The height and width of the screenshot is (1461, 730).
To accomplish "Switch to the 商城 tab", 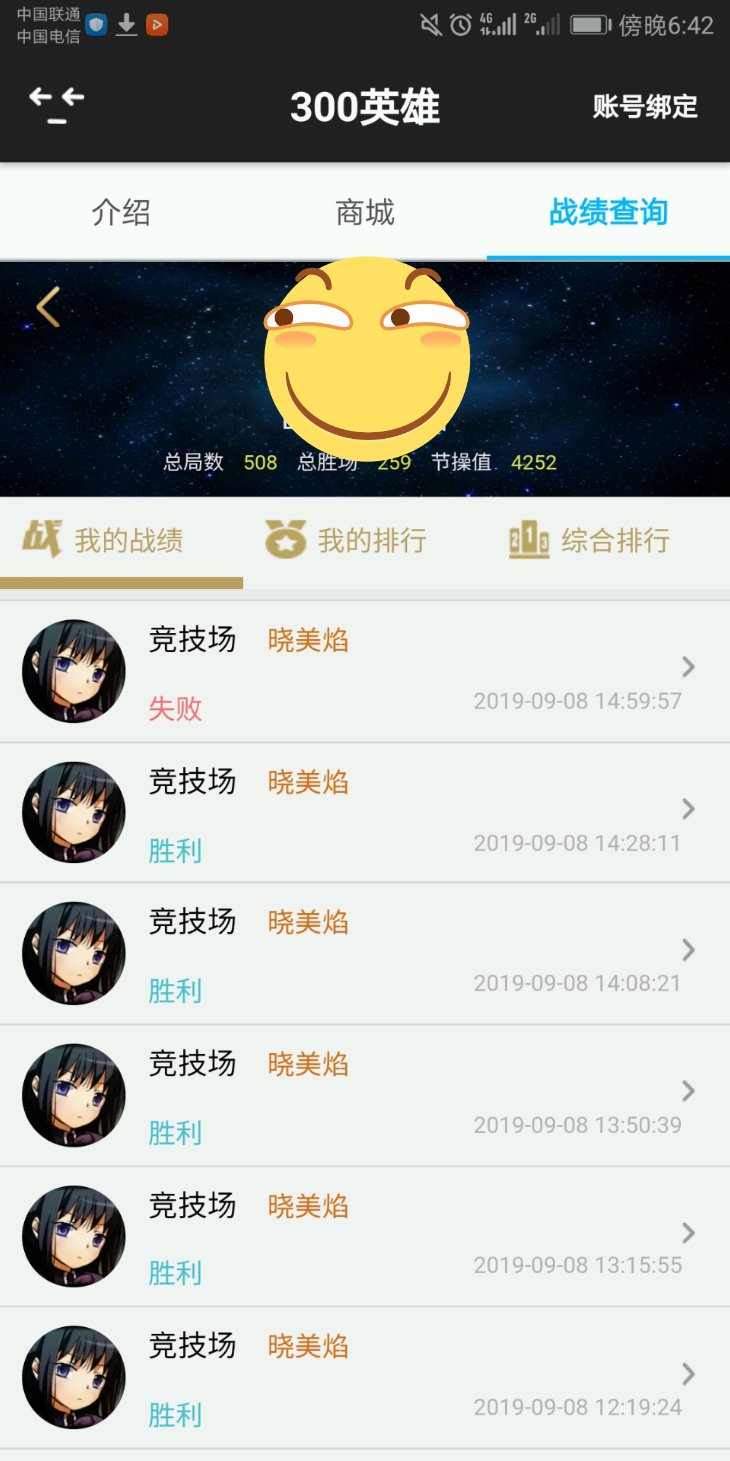I will coord(365,213).
